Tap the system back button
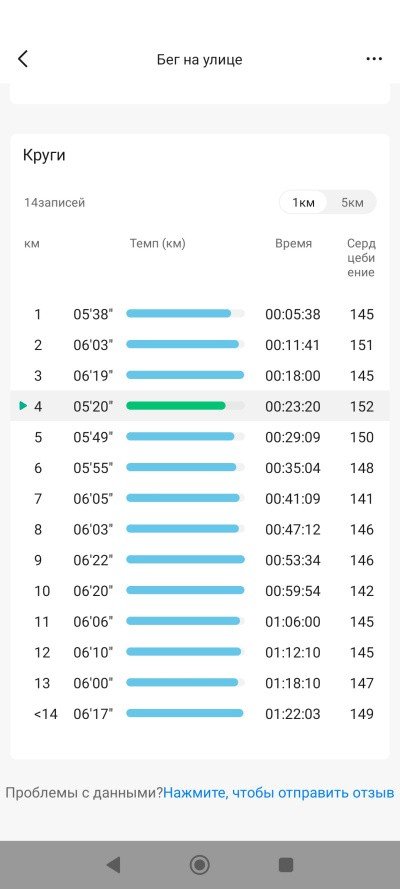Viewport: 400px width, 889px height. point(113,865)
